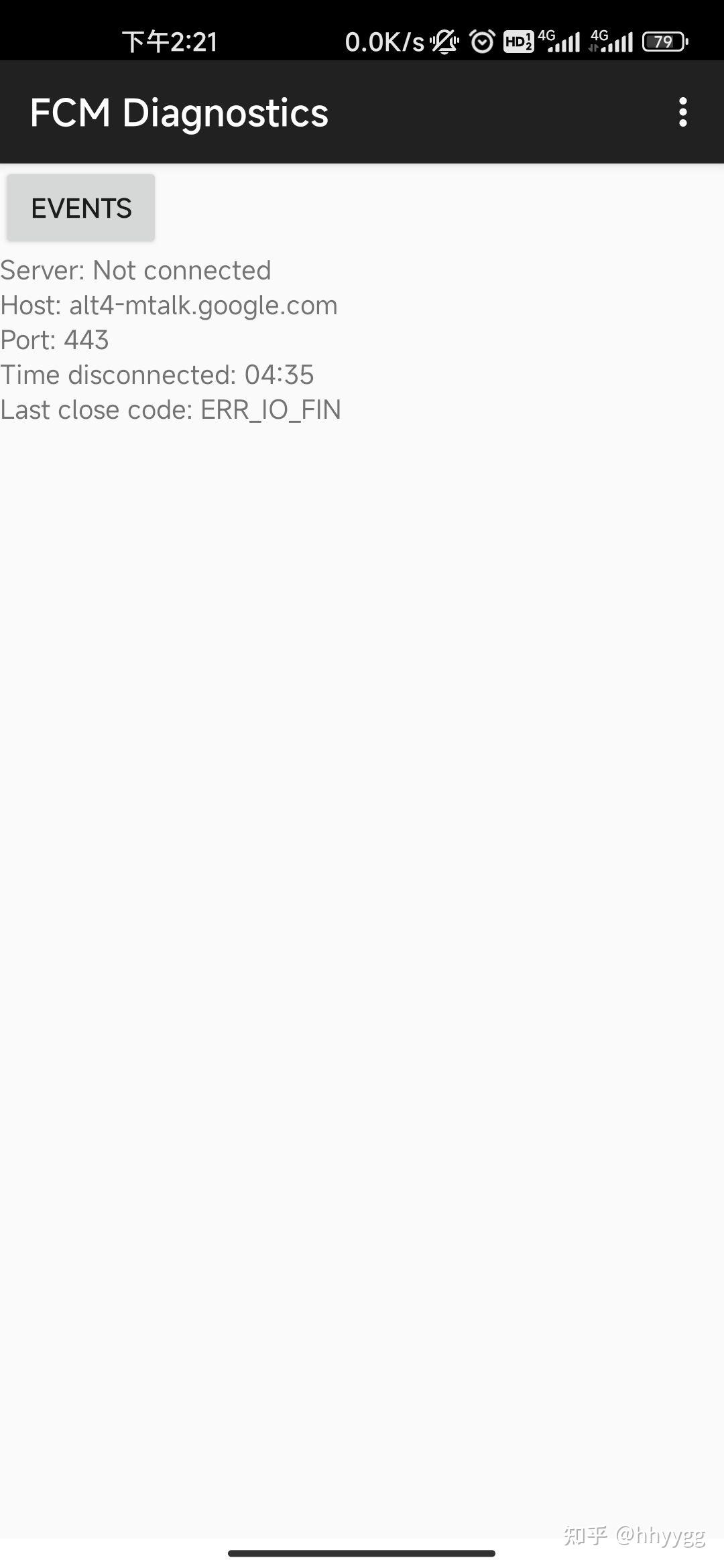724x1568 pixels.
Task: Open the overflow menu in FCM Diagnostics
Action: (683, 113)
